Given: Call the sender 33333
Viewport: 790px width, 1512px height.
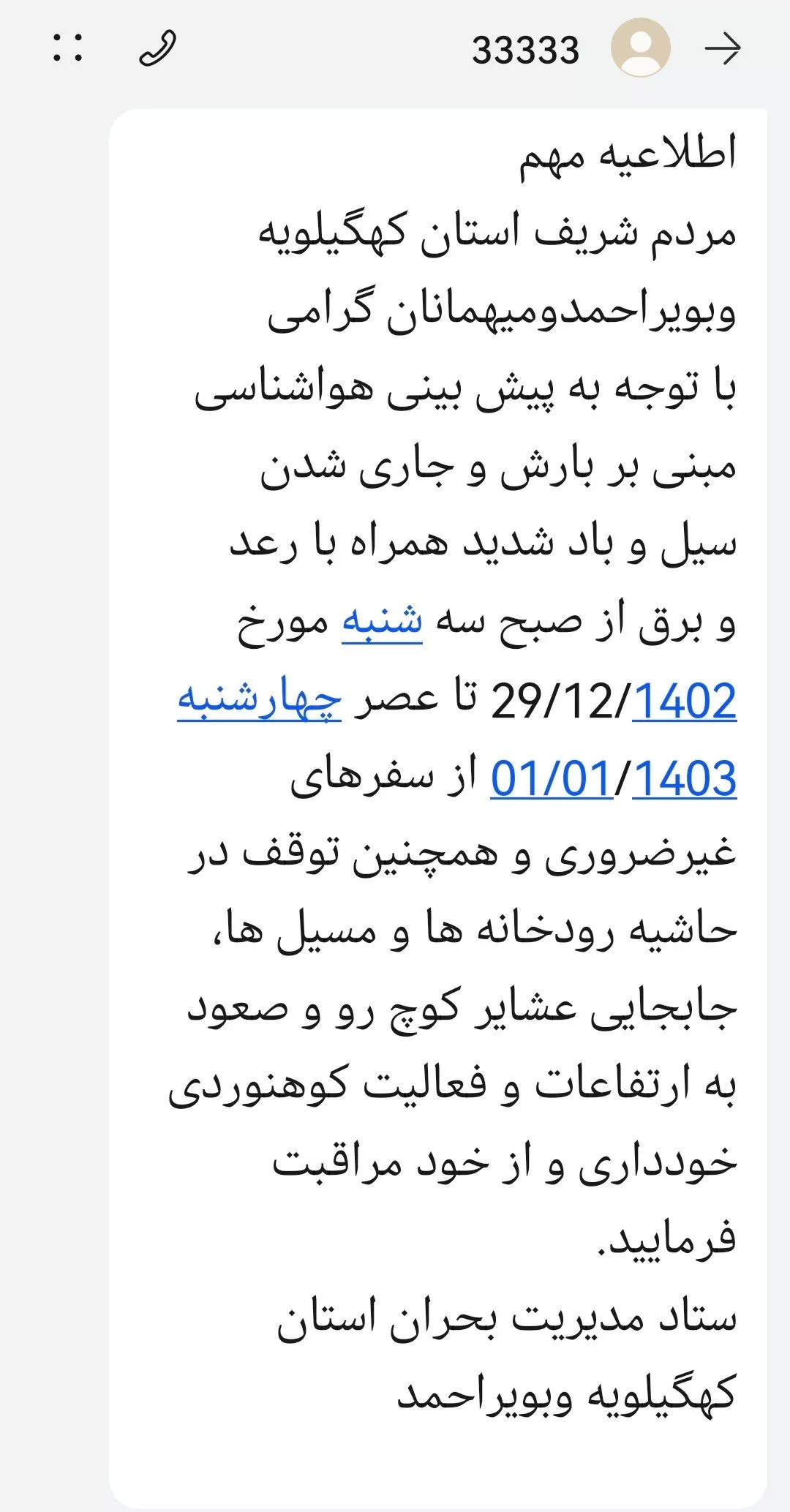Looking at the screenshot, I should (x=158, y=49).
